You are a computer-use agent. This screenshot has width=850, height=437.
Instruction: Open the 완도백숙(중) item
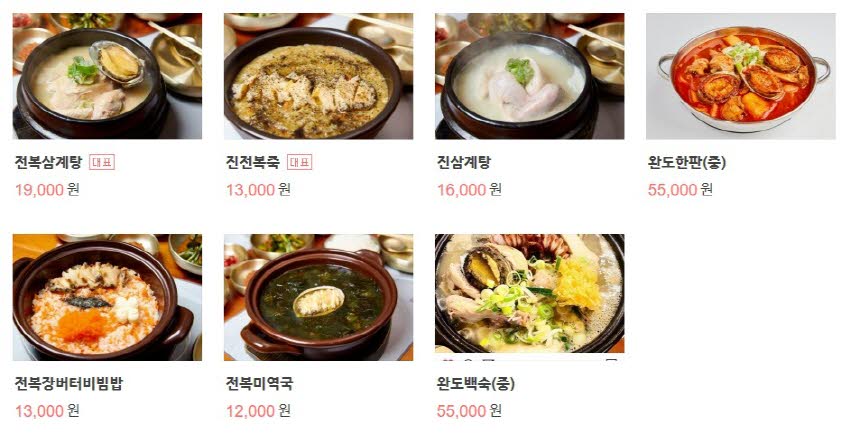529,295
